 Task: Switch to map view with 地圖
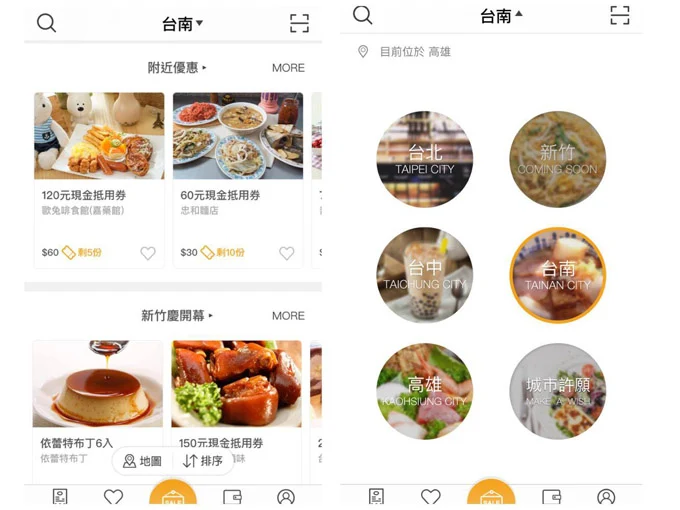143,461
